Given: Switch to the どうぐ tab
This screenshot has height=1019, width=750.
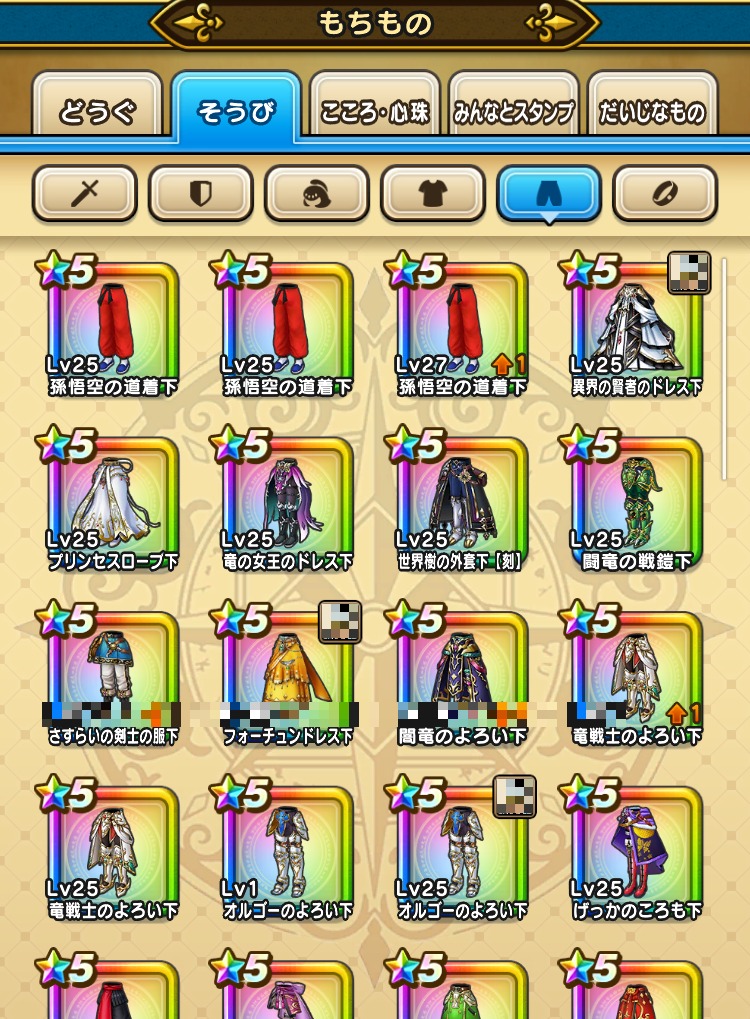Looking at the screenshot, I should click(x=97, y=111).
